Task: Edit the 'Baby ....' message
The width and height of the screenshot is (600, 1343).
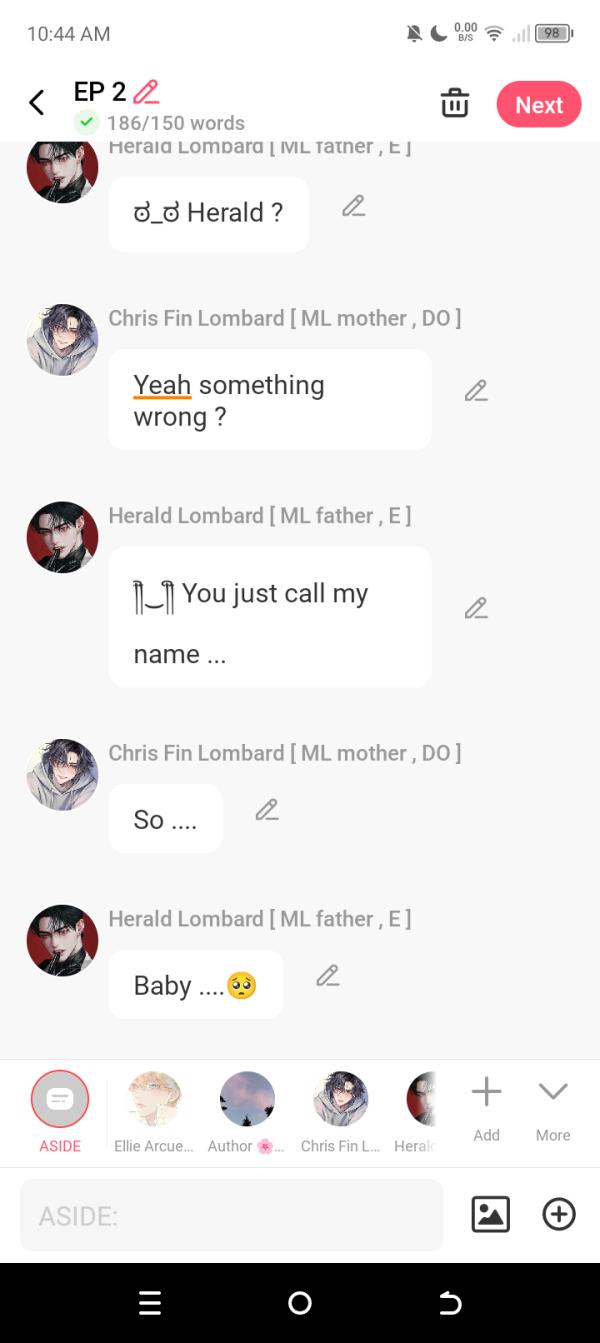Action: coord(328,976)
